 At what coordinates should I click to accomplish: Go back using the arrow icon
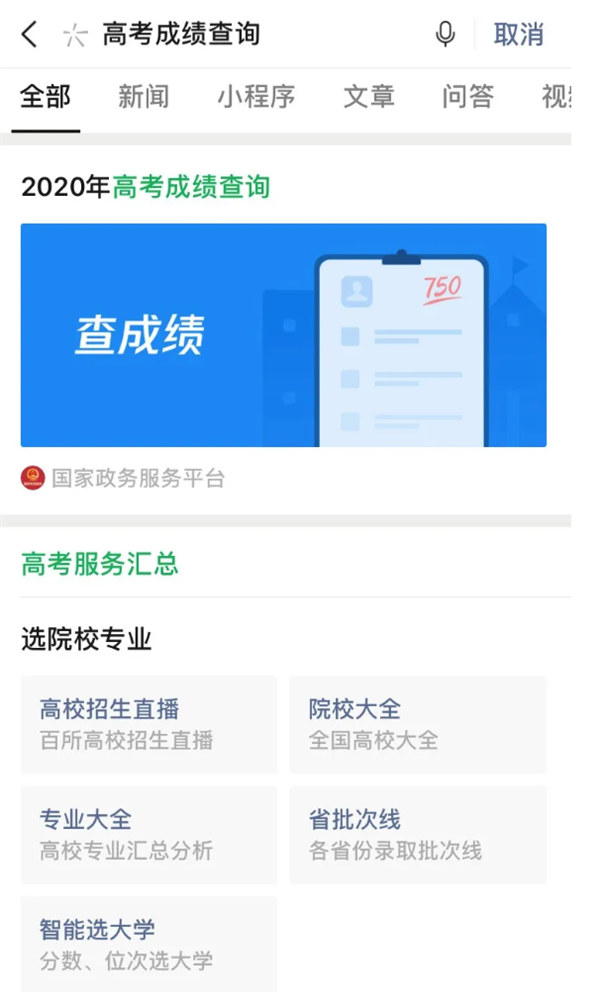coord(30,35)
